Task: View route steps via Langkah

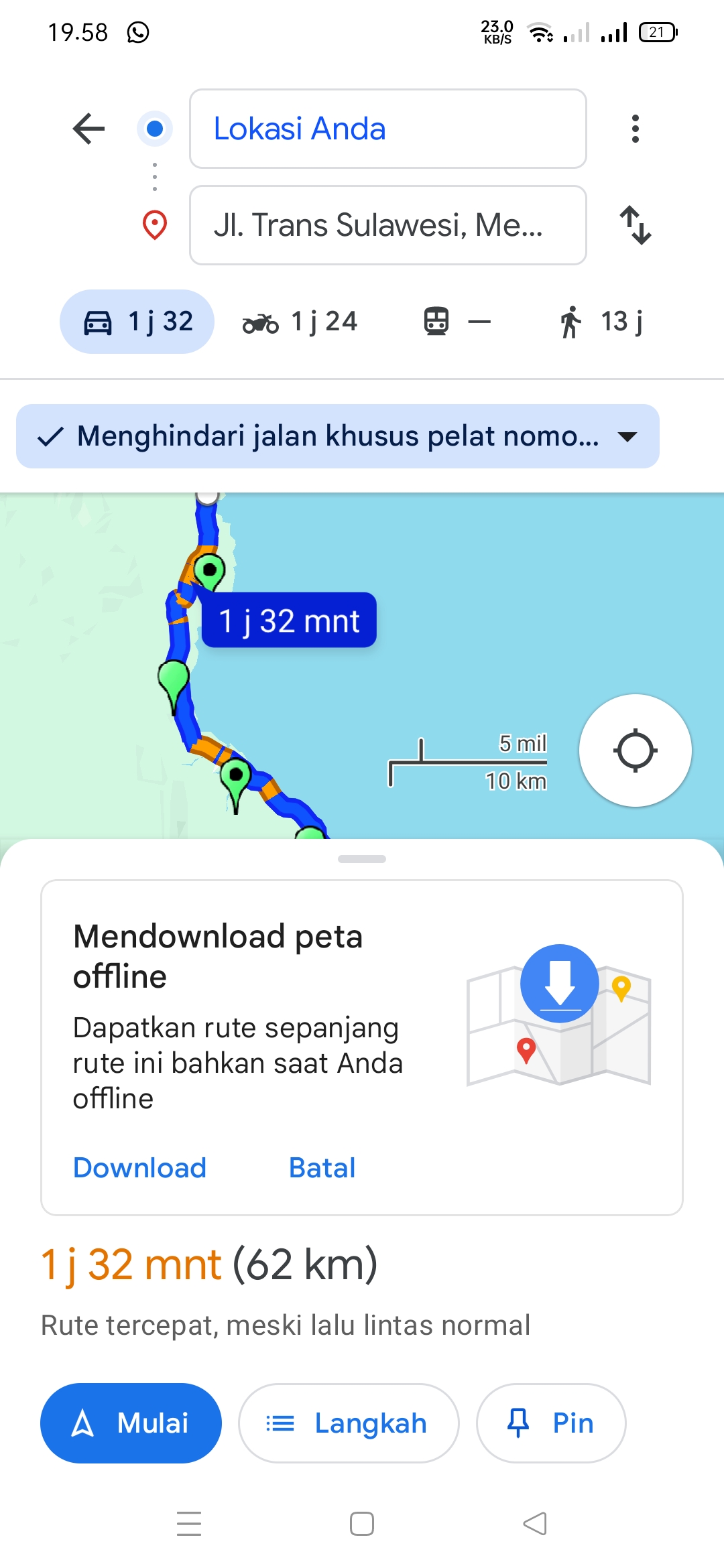Action: point(349,1423)
